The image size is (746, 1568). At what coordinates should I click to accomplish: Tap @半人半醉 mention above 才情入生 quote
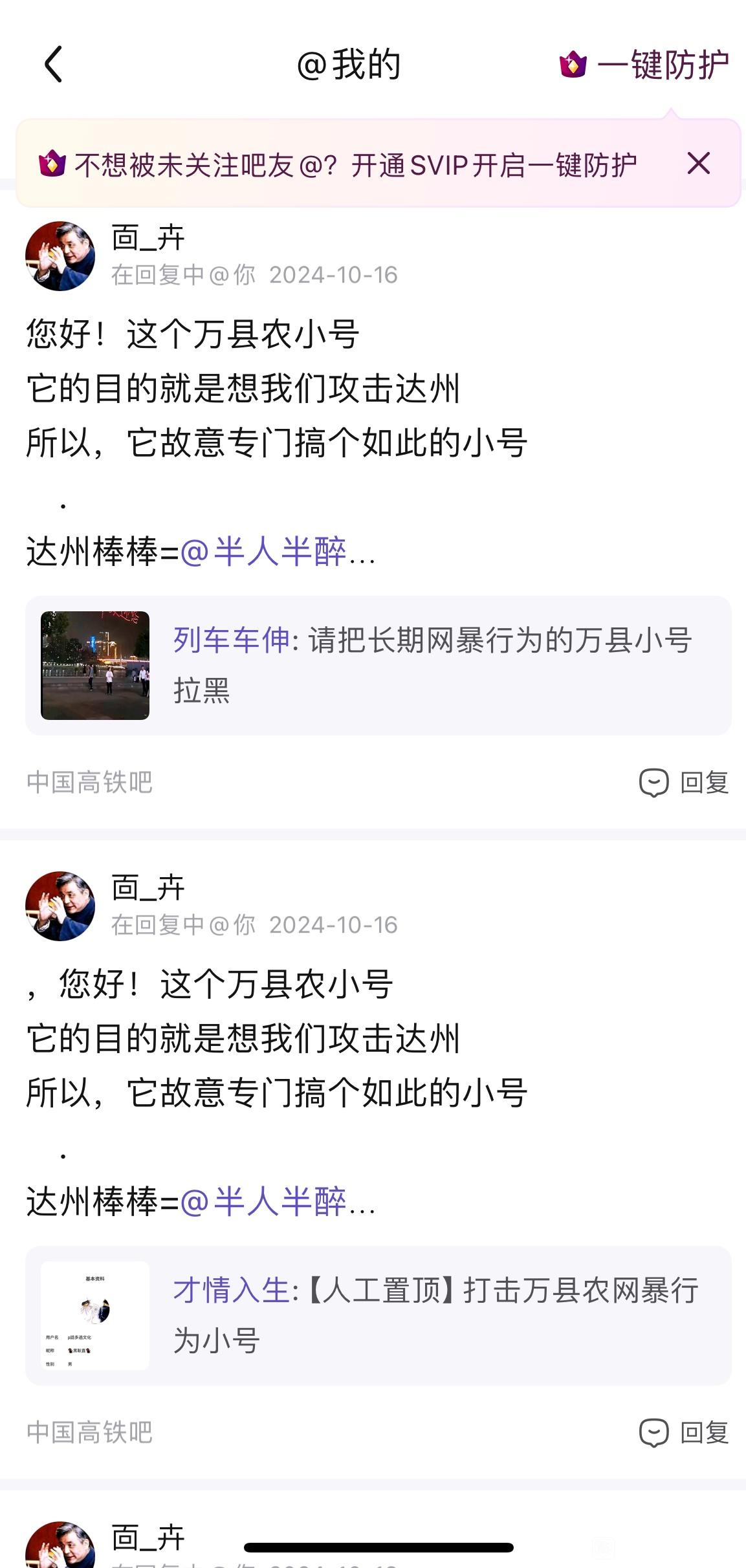pos(263,1203)
